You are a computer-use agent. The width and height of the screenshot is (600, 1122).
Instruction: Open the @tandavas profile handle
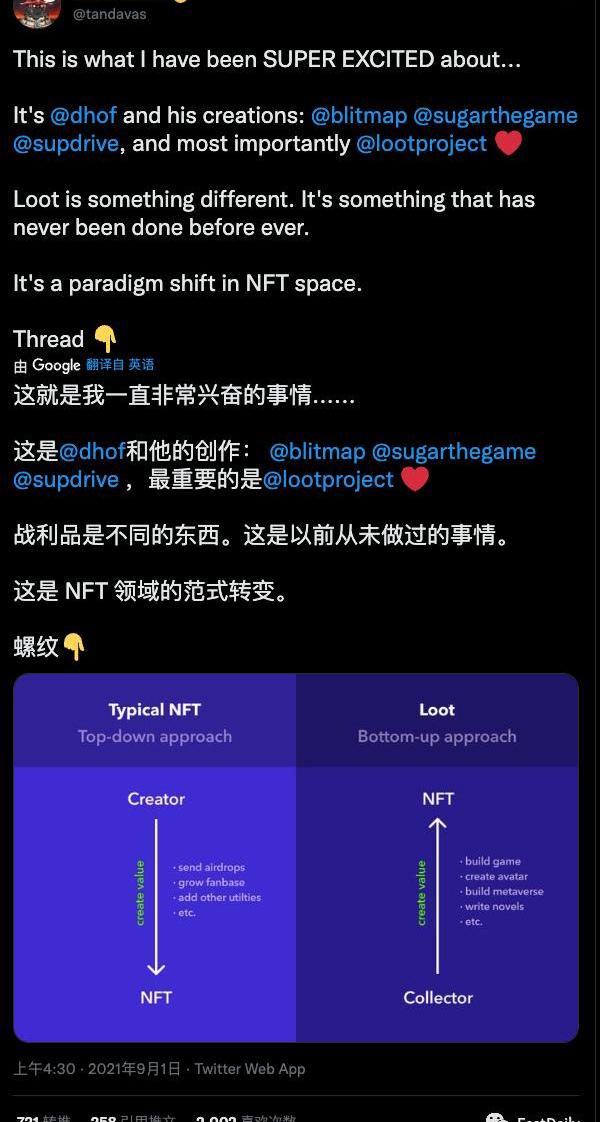click(x=108, y=14)
